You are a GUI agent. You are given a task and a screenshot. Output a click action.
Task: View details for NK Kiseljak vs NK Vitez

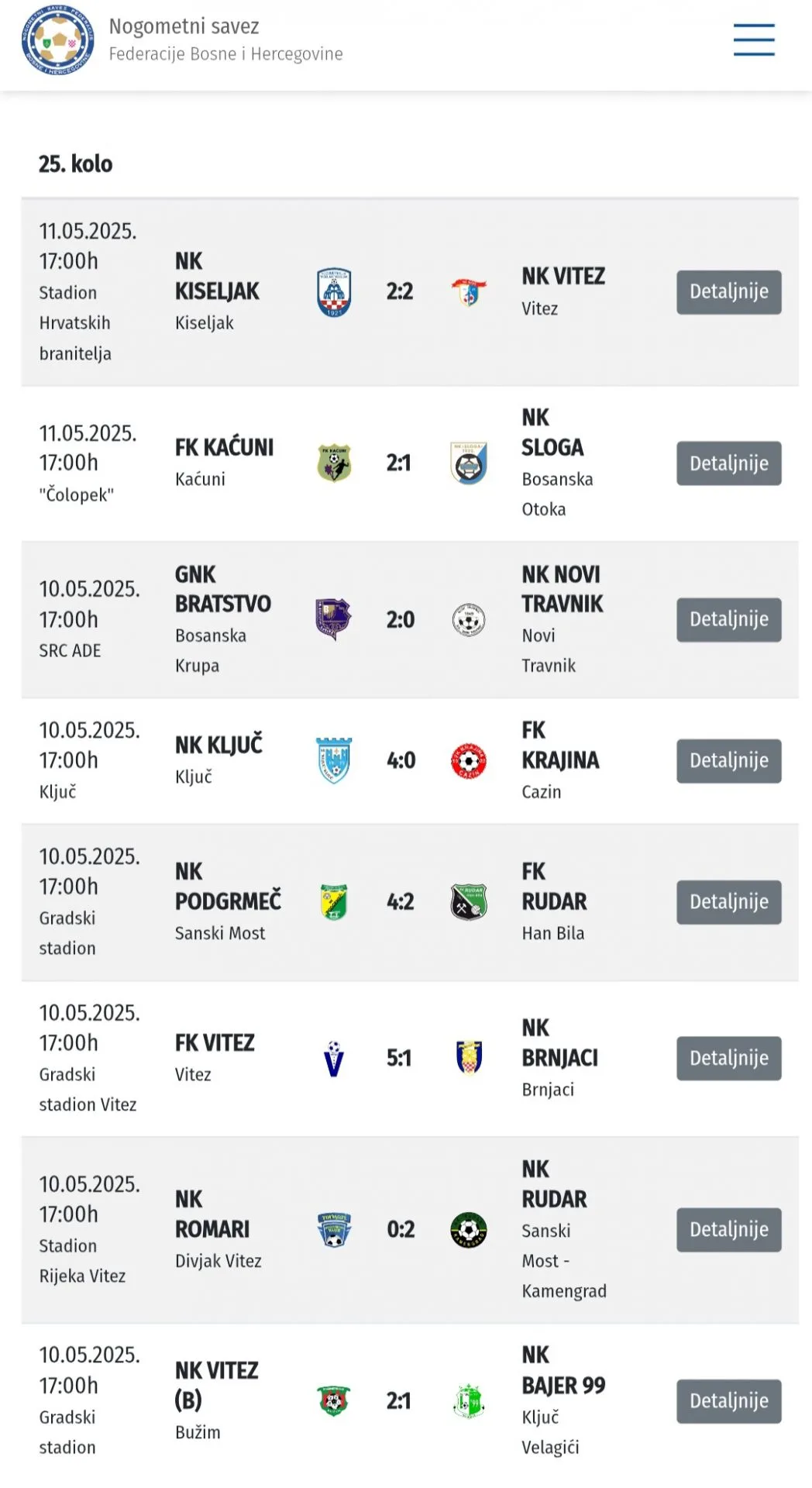pos(728,292)
